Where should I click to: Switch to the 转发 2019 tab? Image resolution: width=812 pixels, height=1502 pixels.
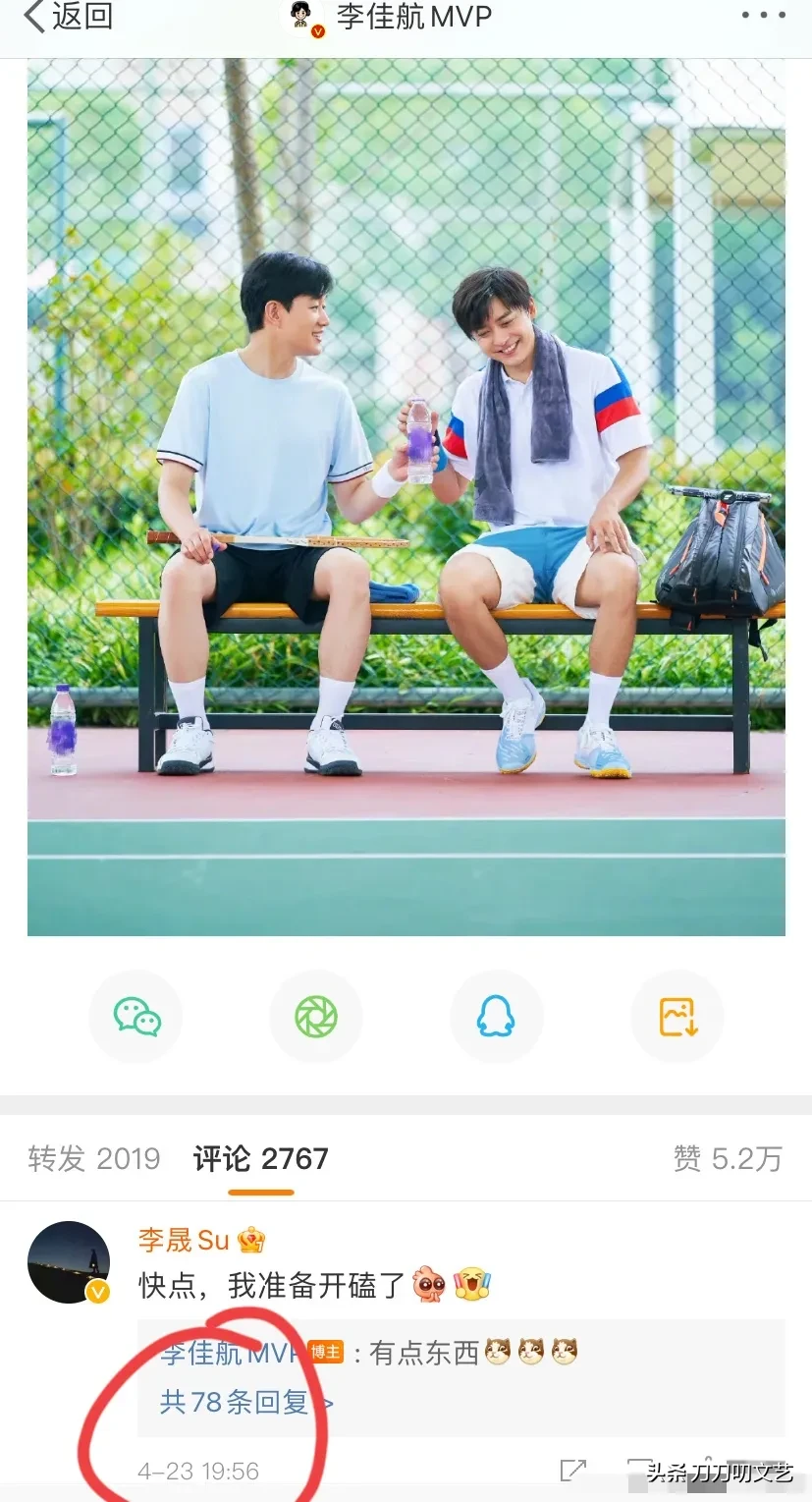94,1159
